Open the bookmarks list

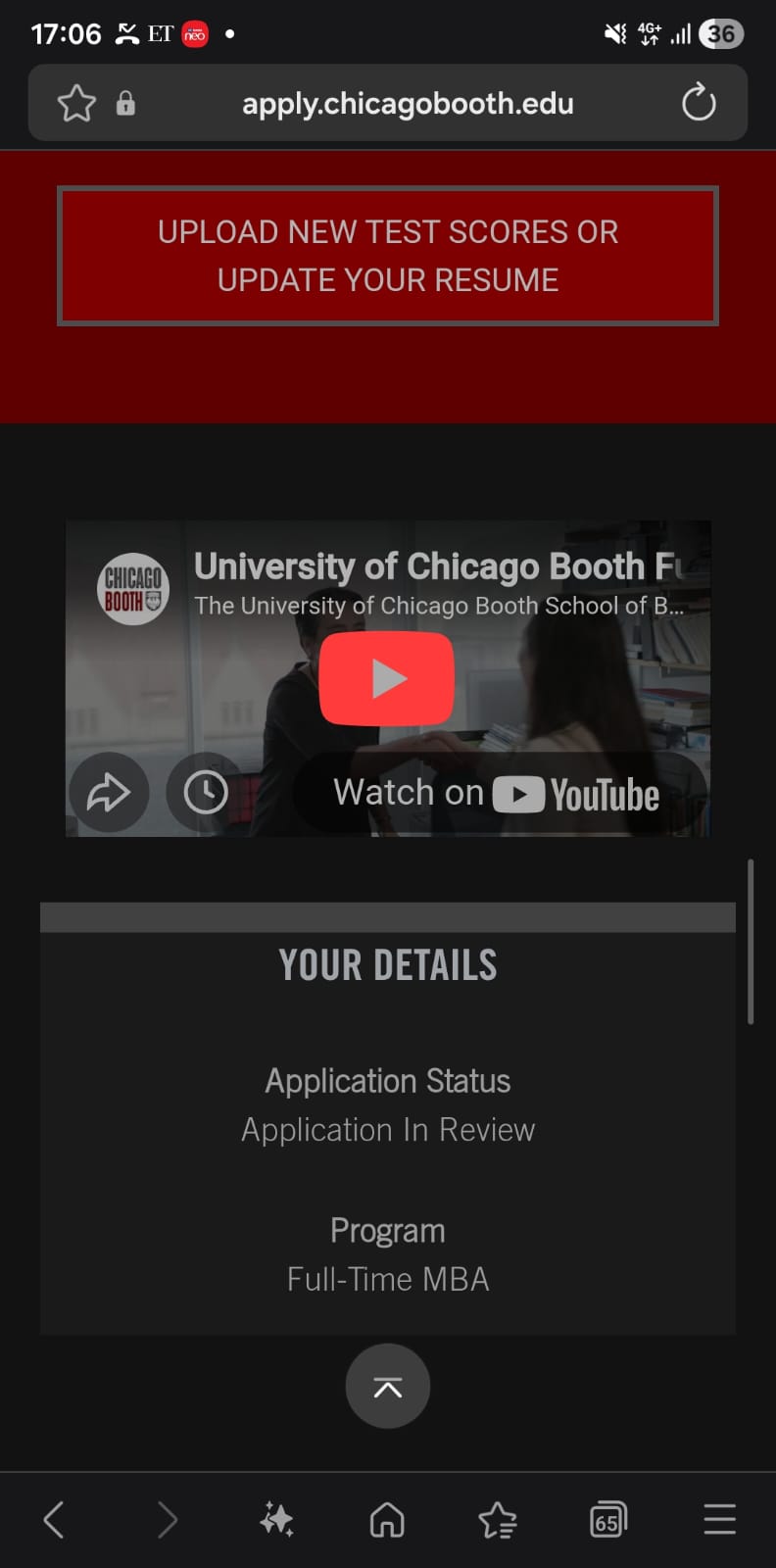pos(498,1520)
